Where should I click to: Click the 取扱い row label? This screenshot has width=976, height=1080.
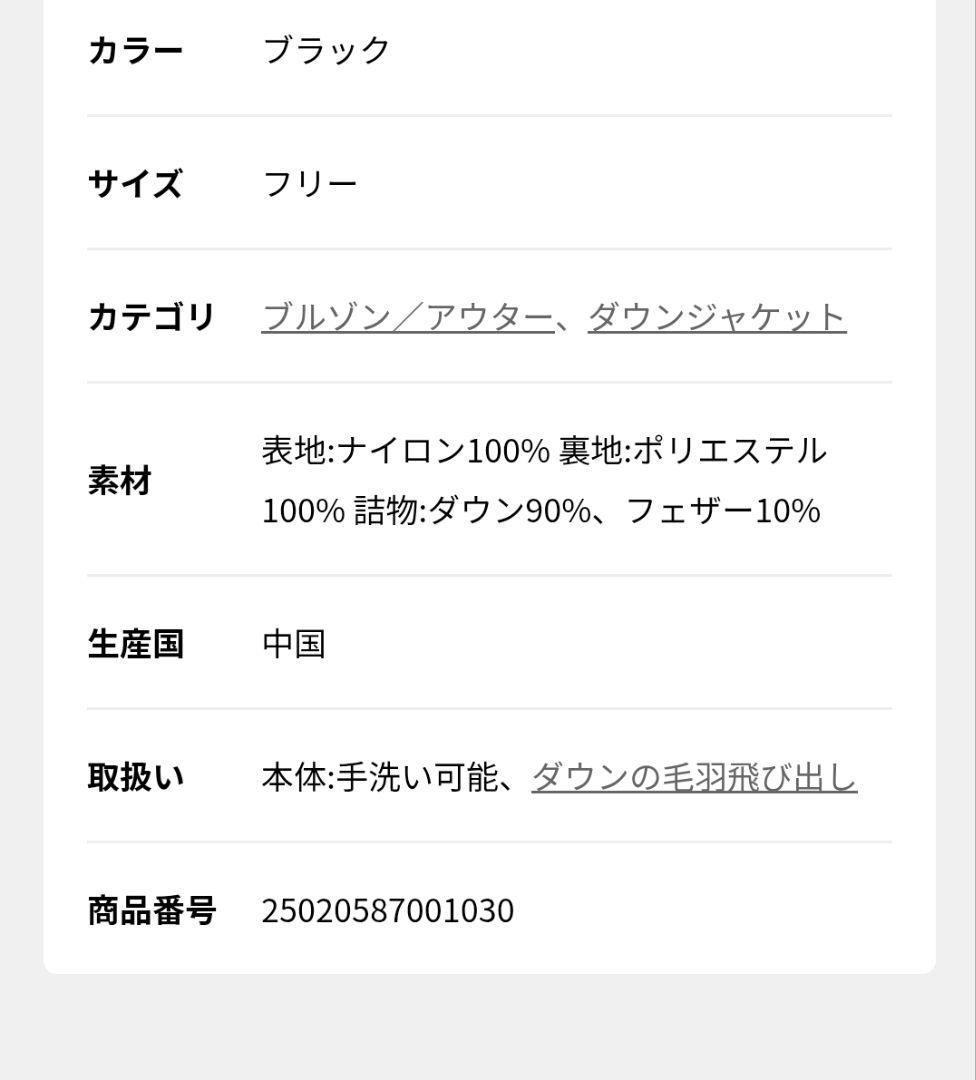[x=133, y=776]
